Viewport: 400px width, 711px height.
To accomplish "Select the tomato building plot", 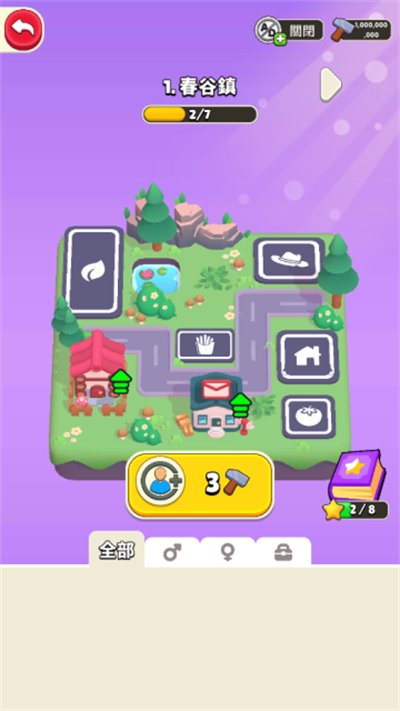I will (x=309, y=416).
